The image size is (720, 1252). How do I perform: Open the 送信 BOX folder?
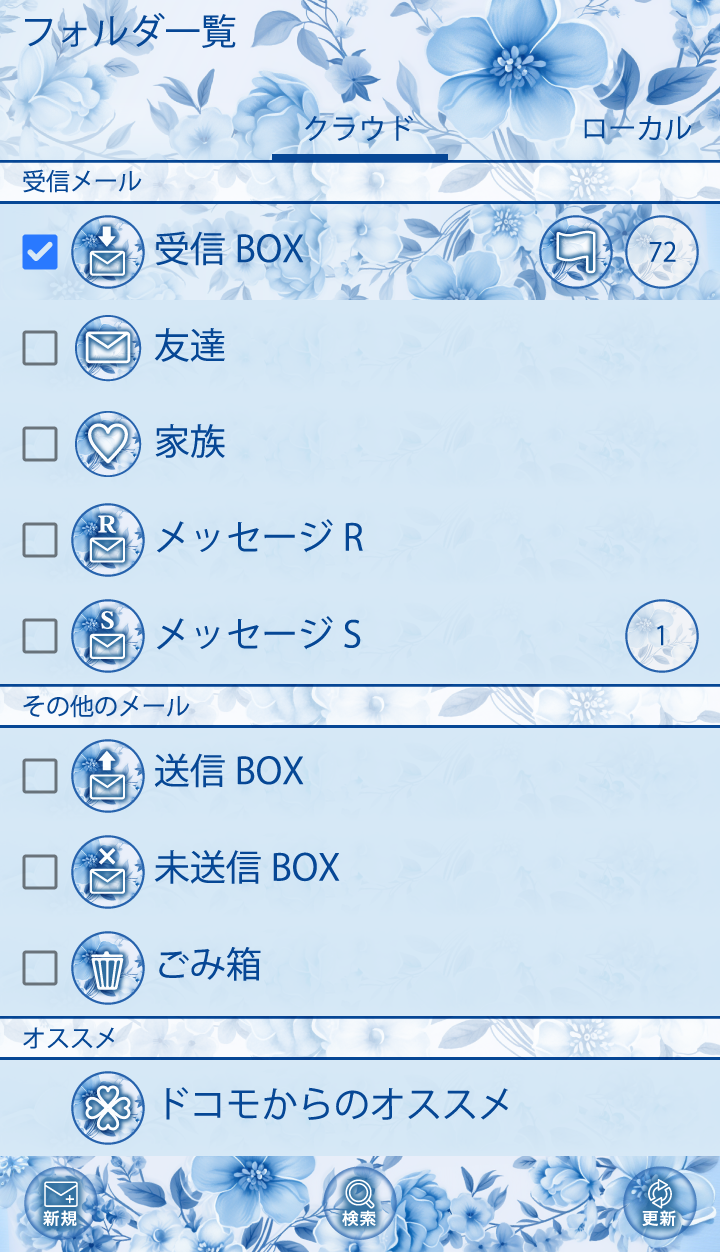228,772
